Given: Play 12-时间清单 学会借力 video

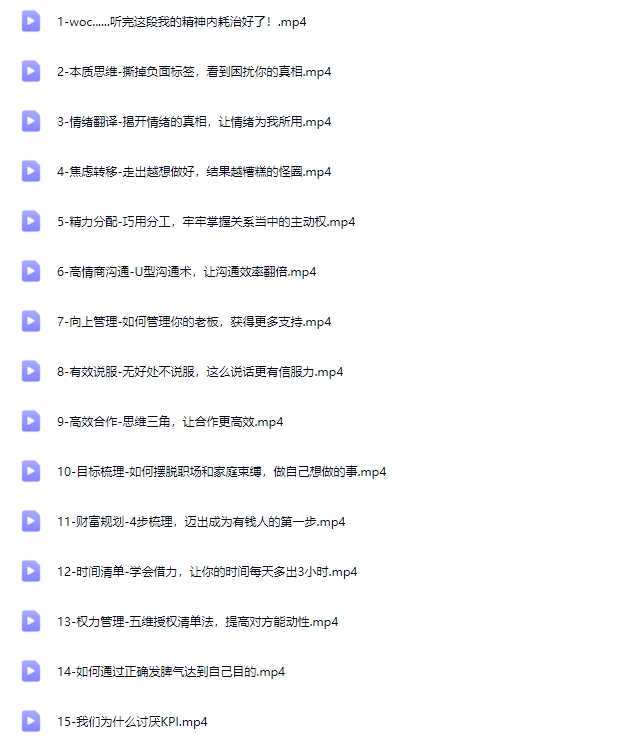Looking at the screenshot, I should 206,571.
